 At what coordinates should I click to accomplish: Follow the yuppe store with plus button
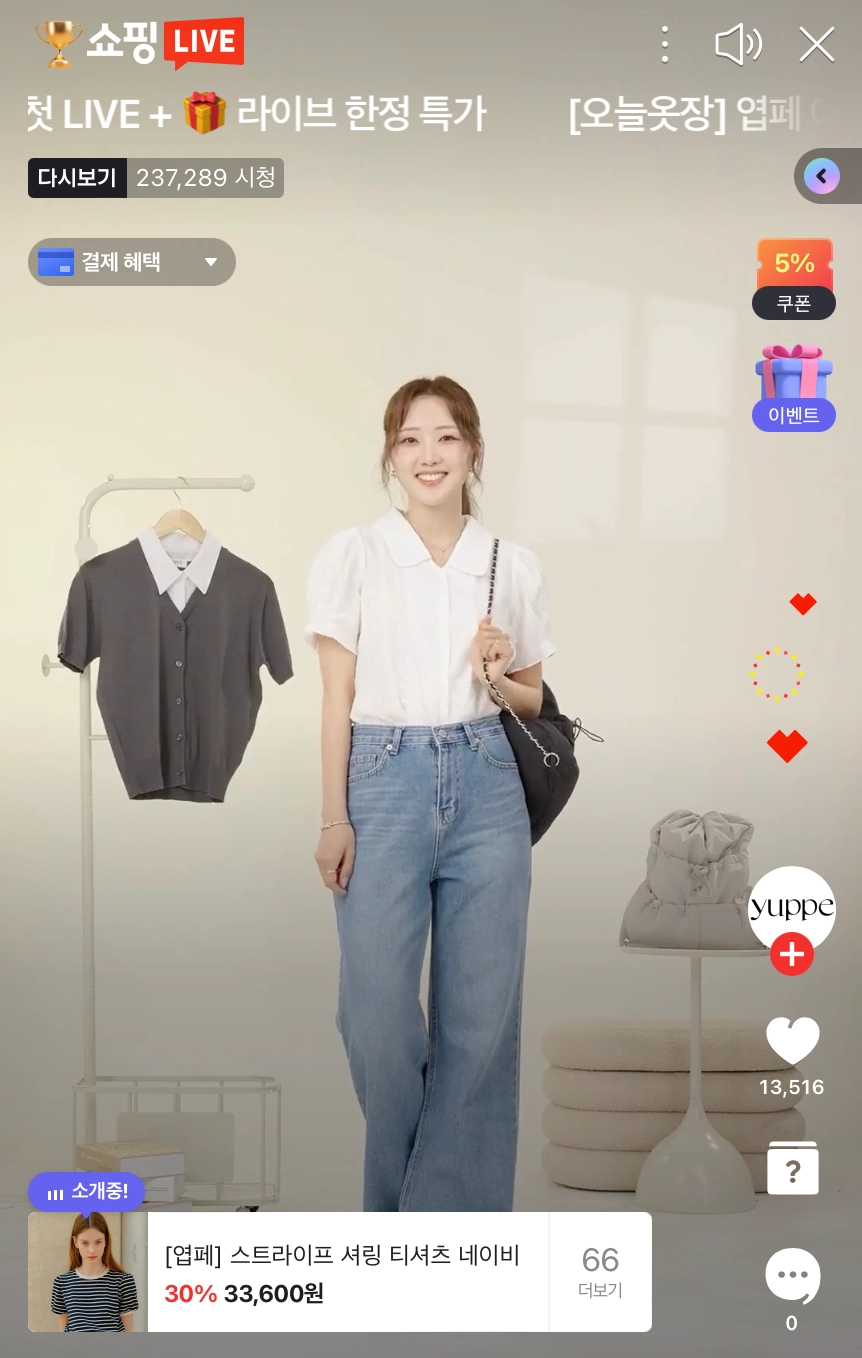coord(791,955)
